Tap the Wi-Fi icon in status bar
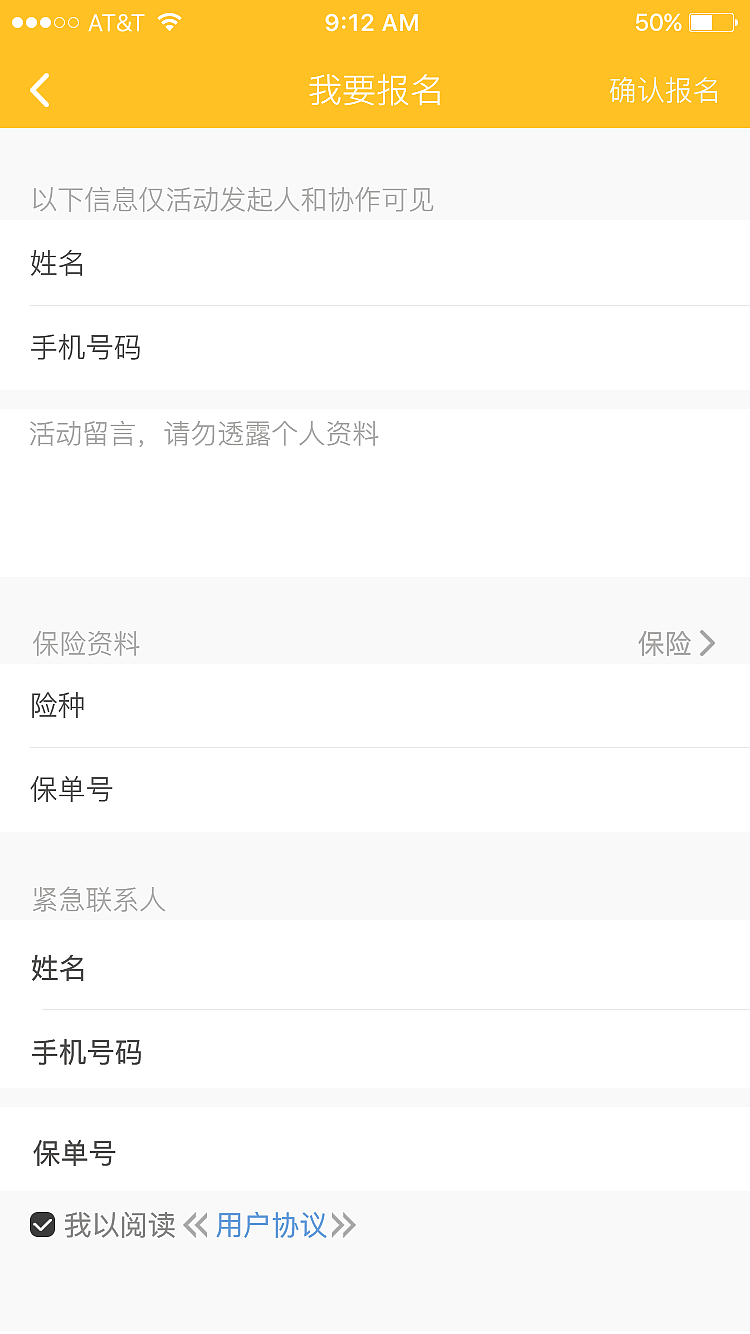The height and width of the screenshot is (1334, 750). [168, 22]
